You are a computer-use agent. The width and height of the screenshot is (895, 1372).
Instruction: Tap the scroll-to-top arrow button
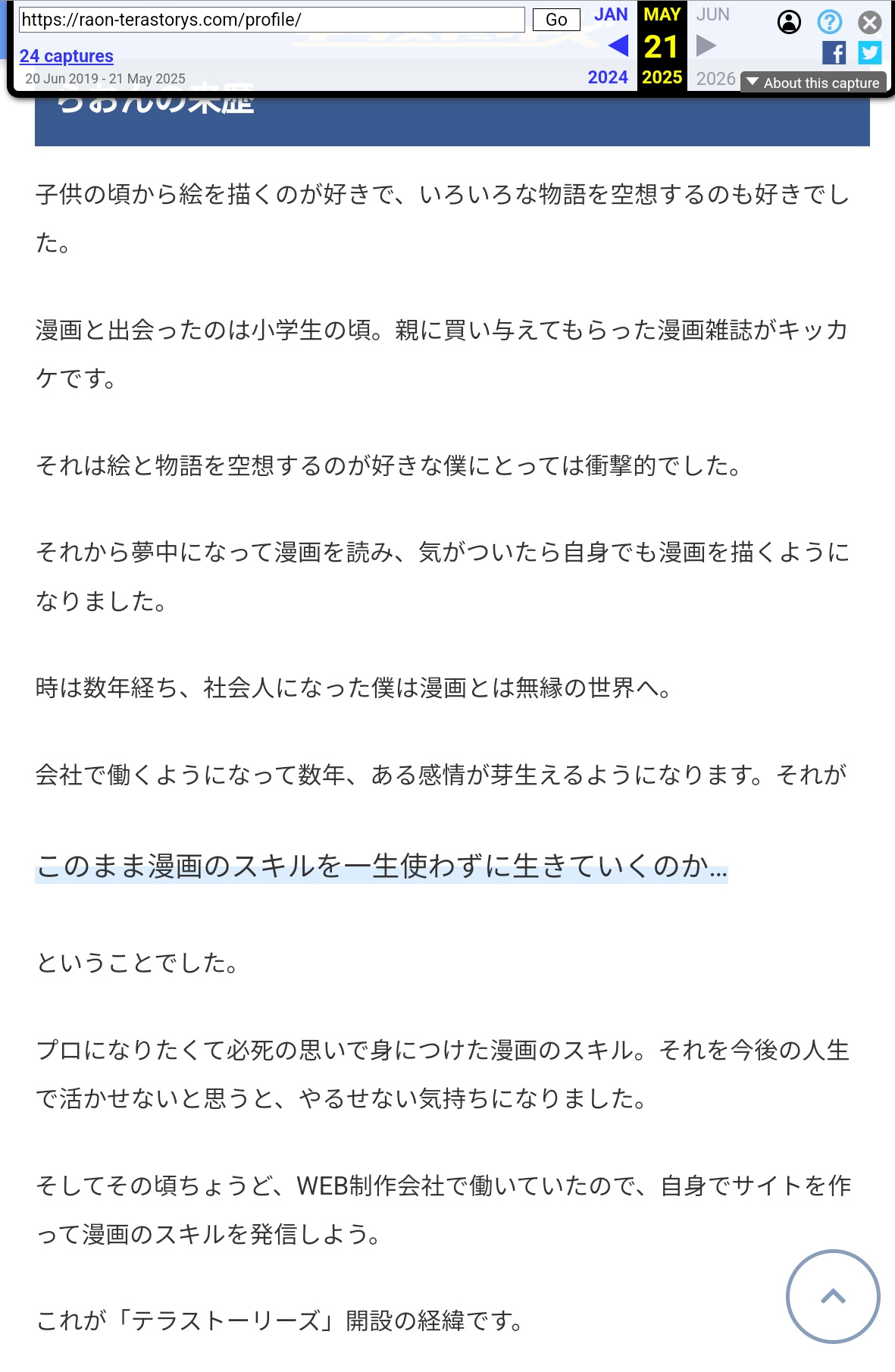click(833, 1296)
